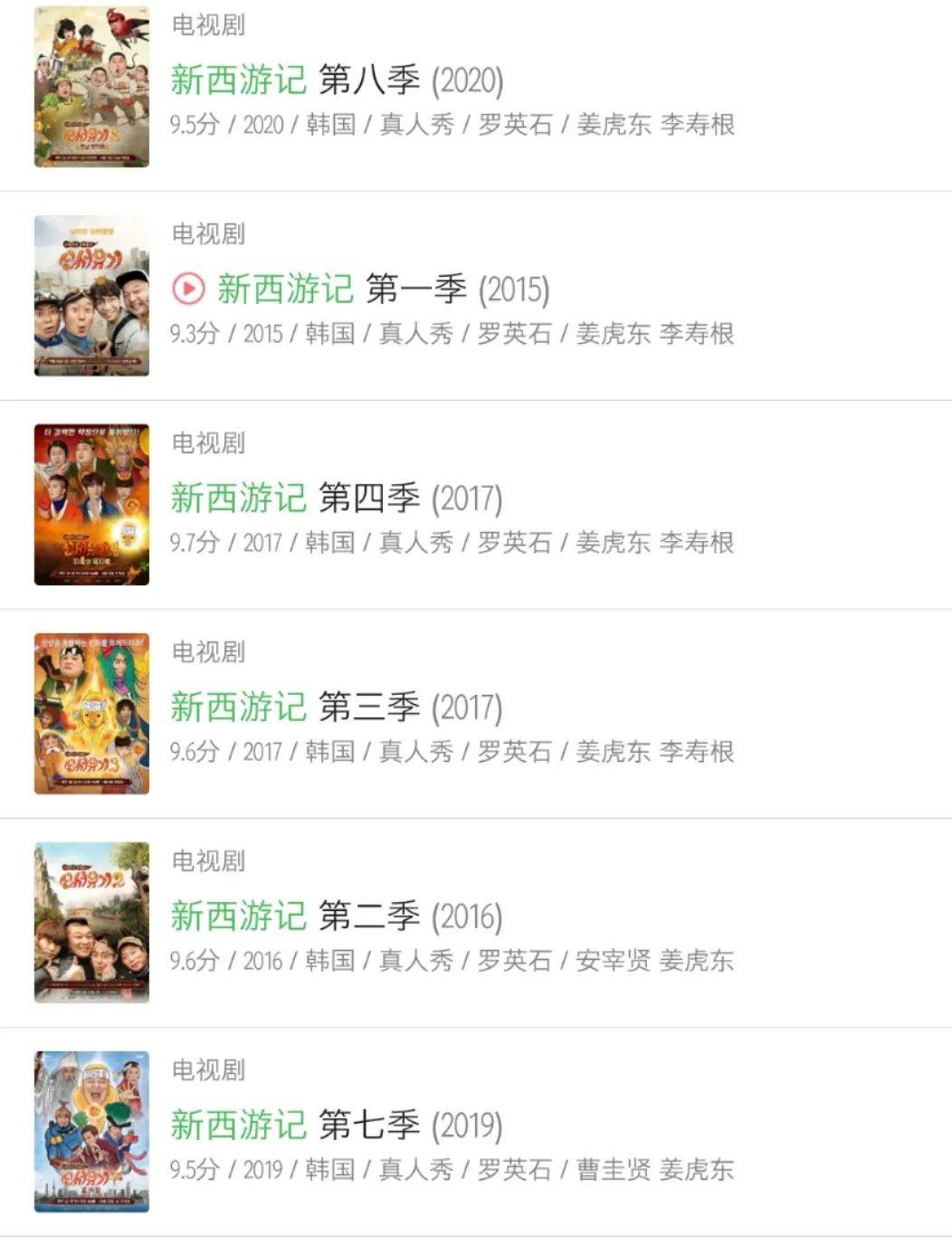
Task: Tap the play icon beside 第一季
Action: pyautogui.click(x=188, y=290)
